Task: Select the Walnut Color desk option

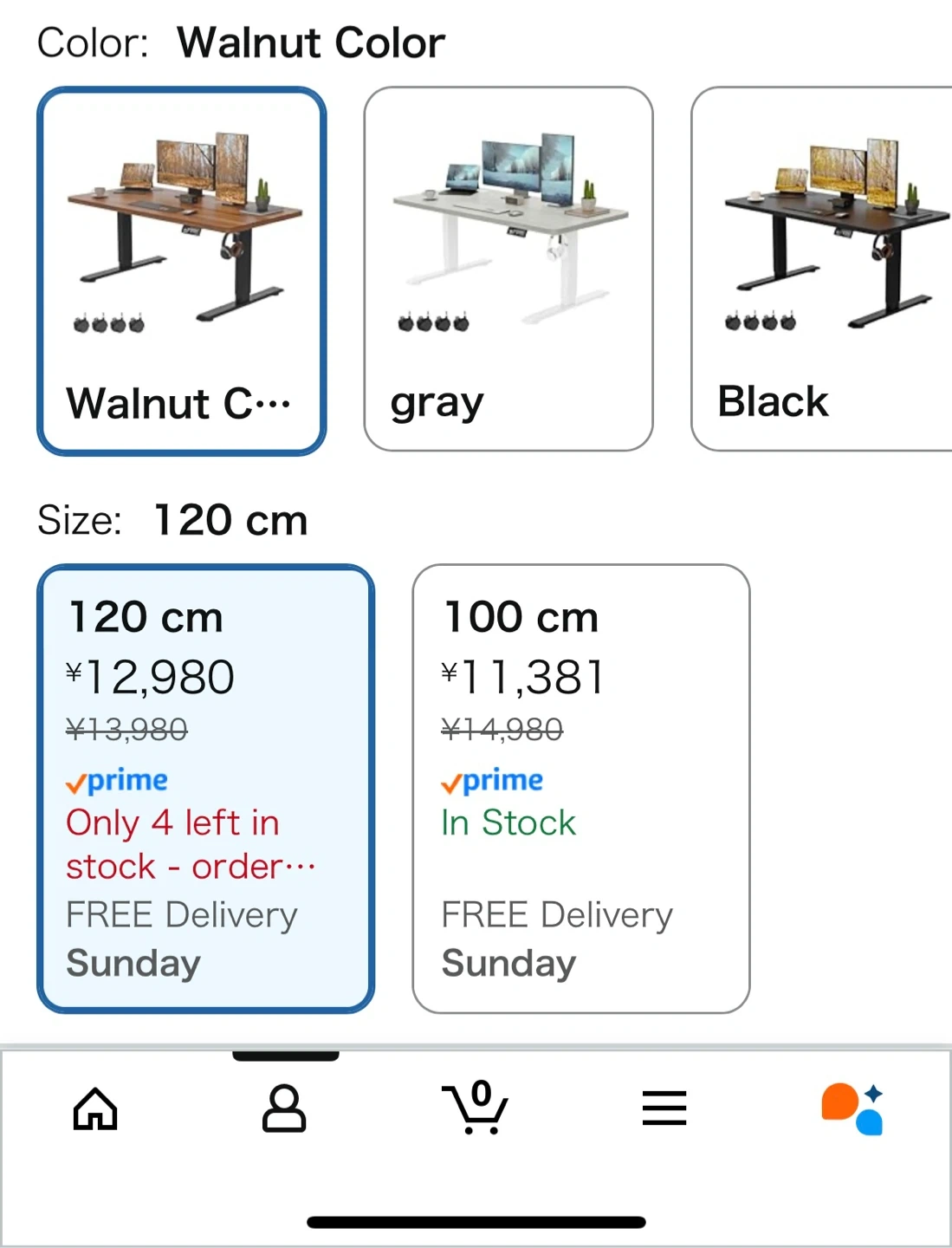Action: pyautogui.click(x=182, y=270)
